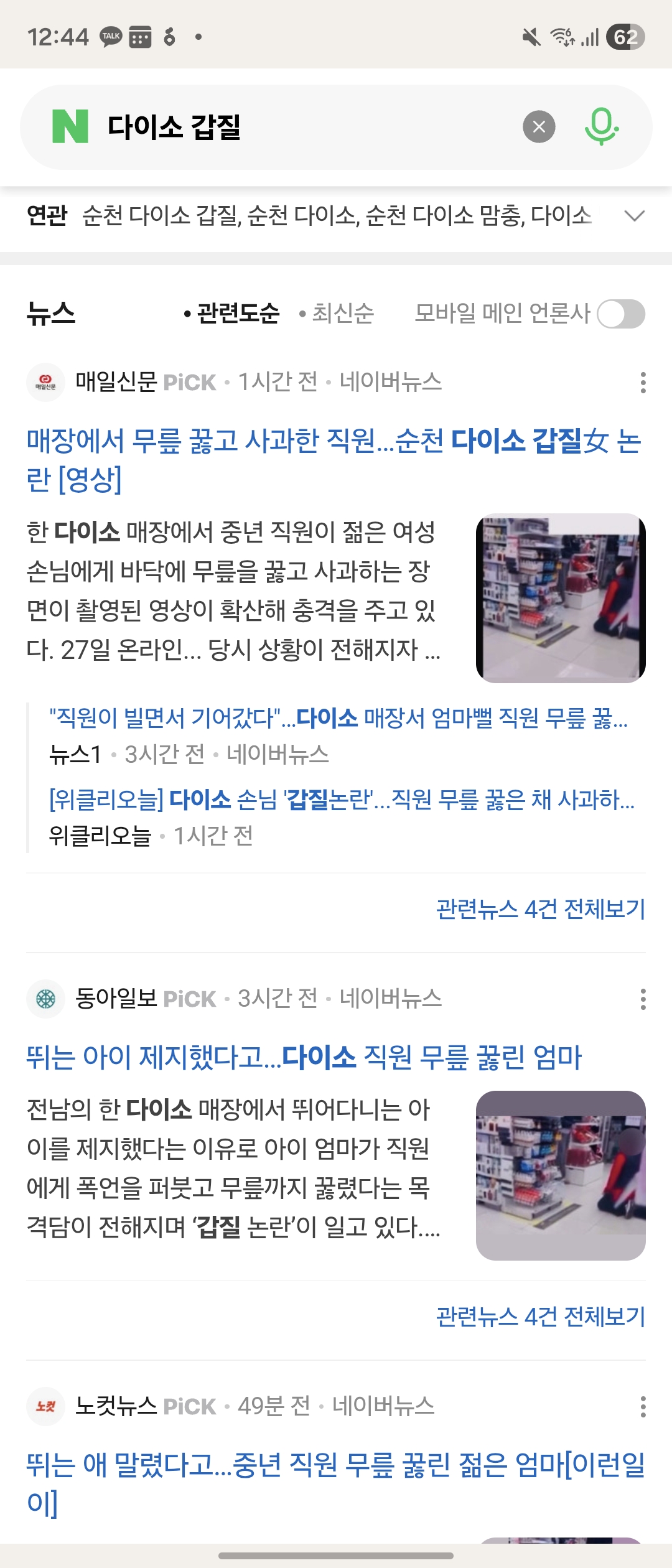View all 4 related news under 동아일보 article
Screen dimensions: 672x1568
[x=540, y=1317]
